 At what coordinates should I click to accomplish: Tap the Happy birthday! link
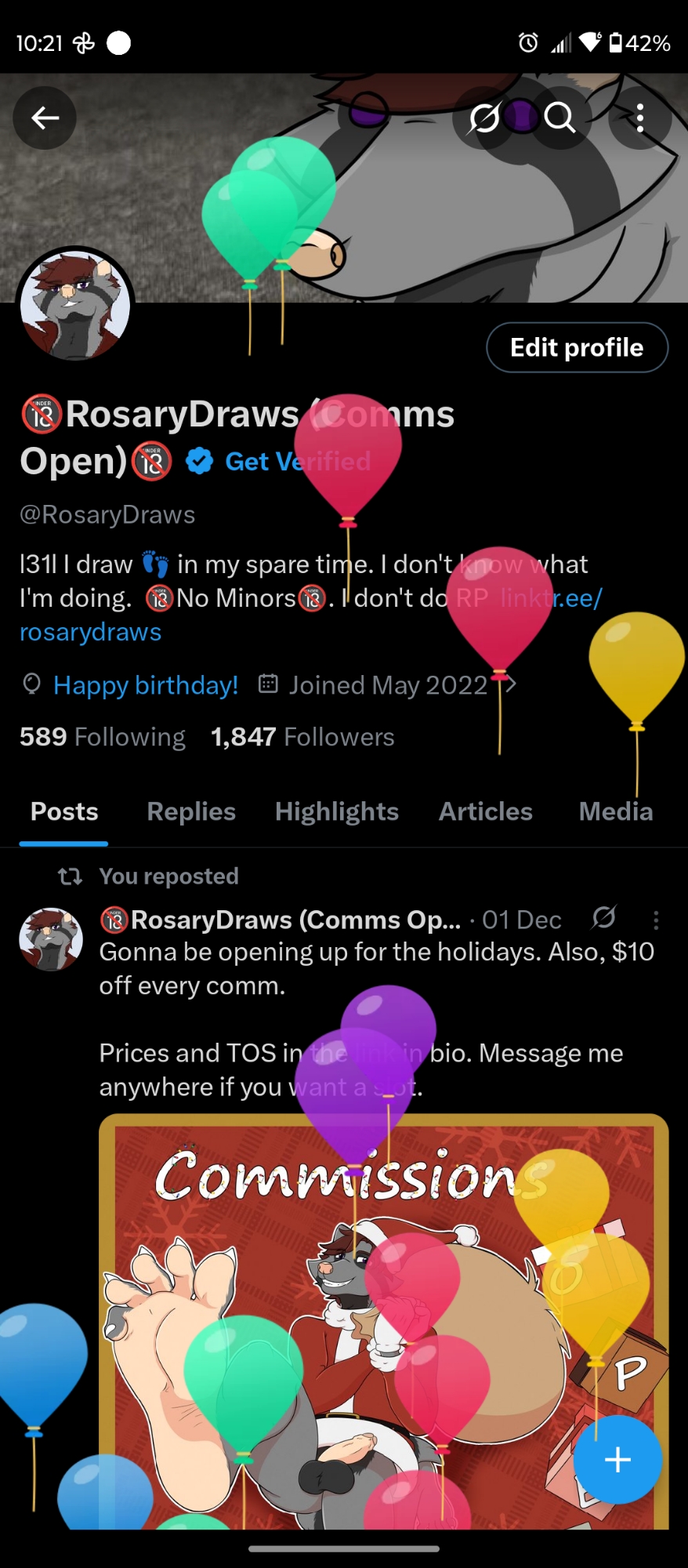point(145,685)
